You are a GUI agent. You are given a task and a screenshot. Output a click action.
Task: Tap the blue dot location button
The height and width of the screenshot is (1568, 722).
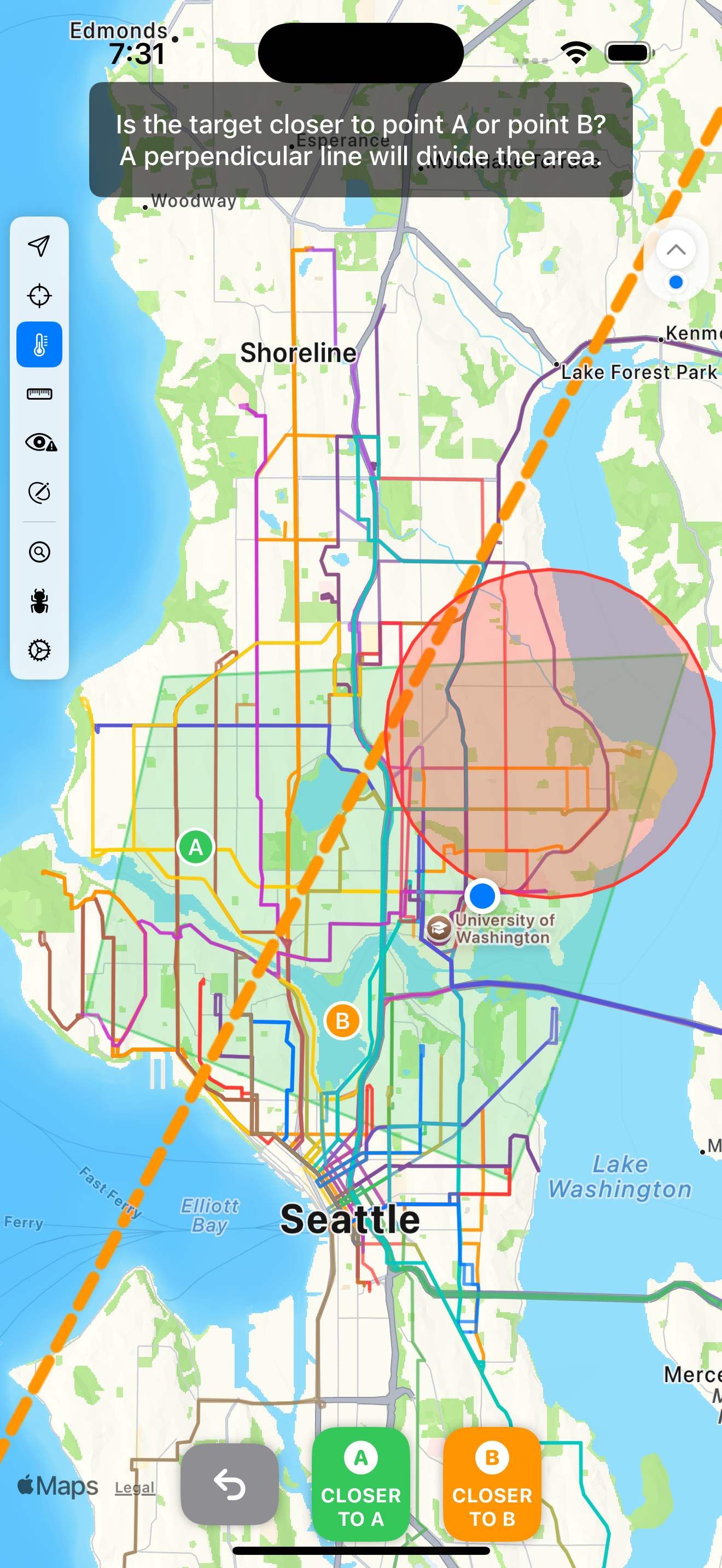[x=676, y=283]
